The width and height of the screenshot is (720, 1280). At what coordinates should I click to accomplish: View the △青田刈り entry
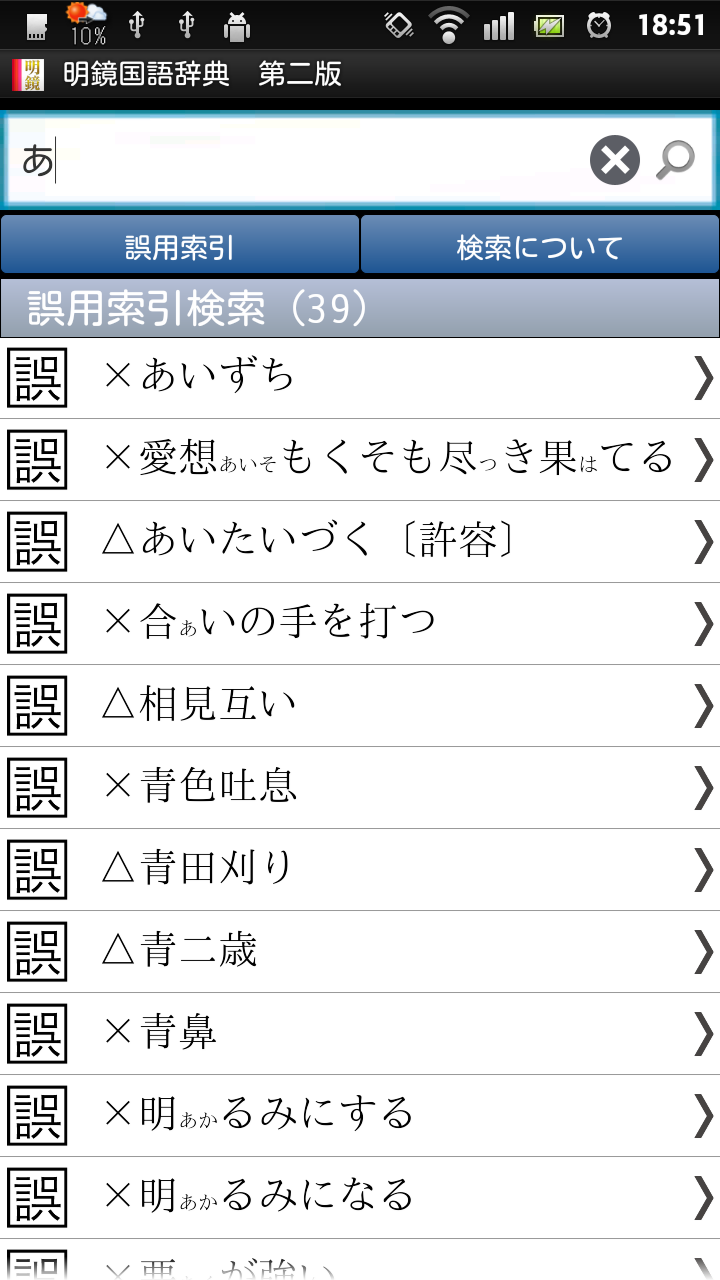[360, 870]
